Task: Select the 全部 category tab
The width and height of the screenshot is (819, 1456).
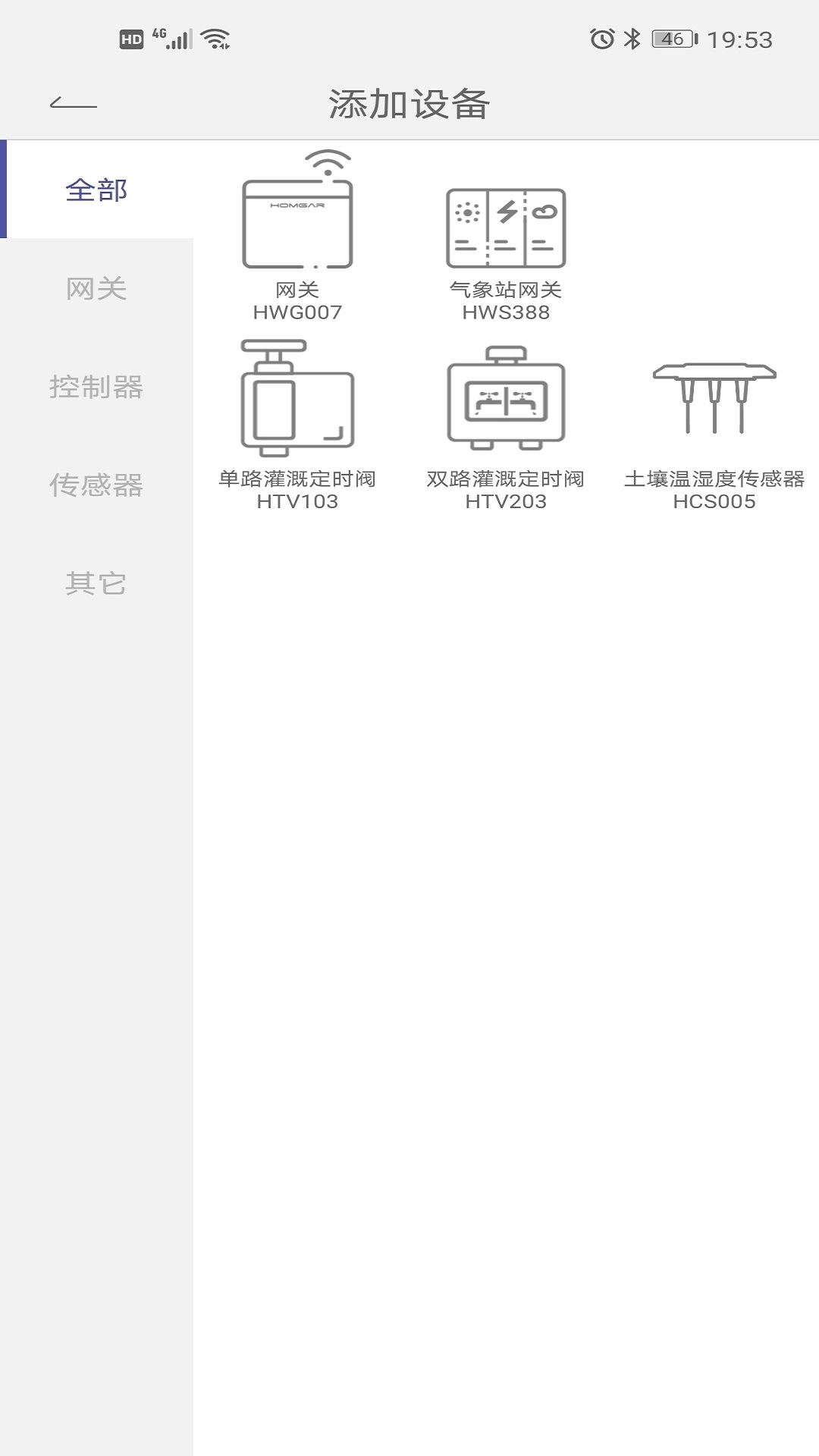Action: pos(96,190)
